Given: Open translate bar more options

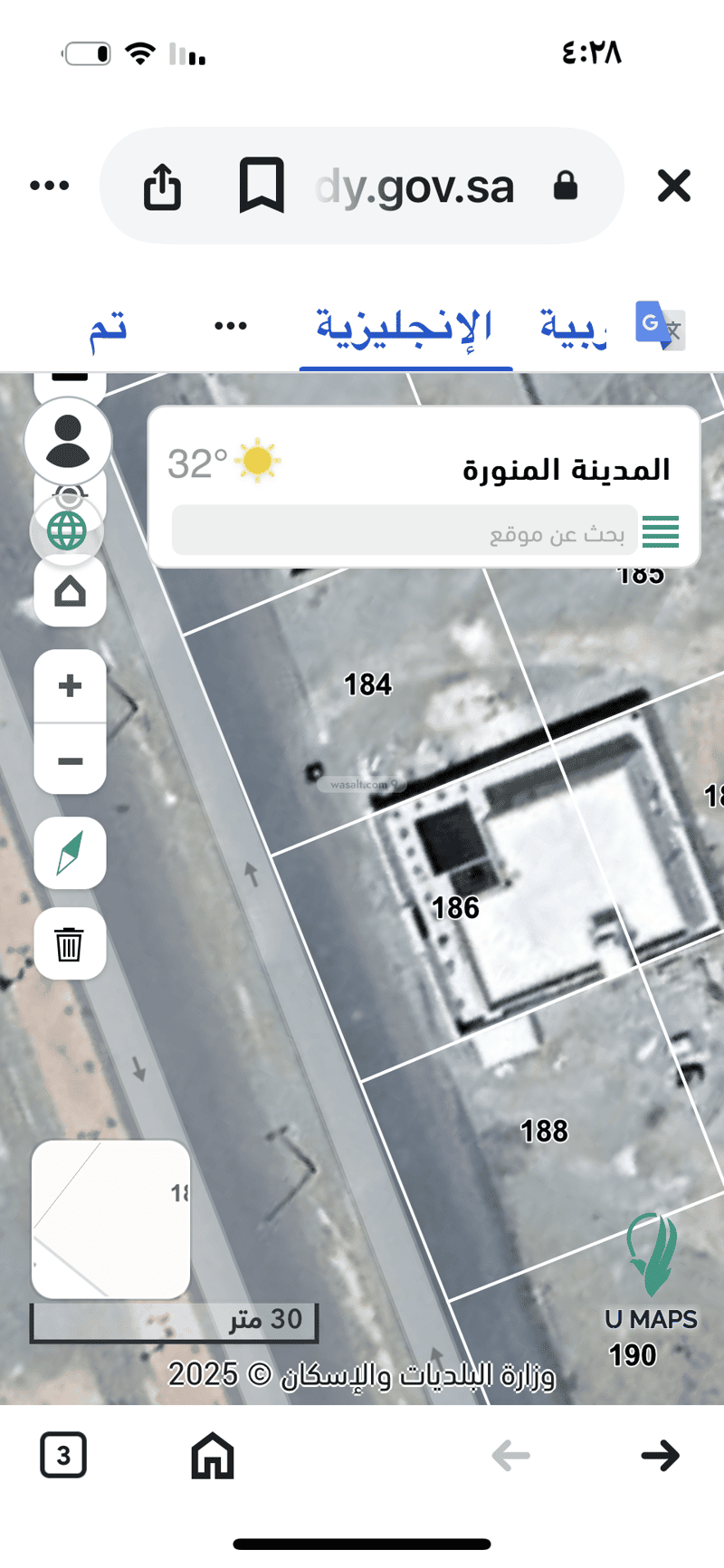Looking at the screenshot, I should (231, 327).
